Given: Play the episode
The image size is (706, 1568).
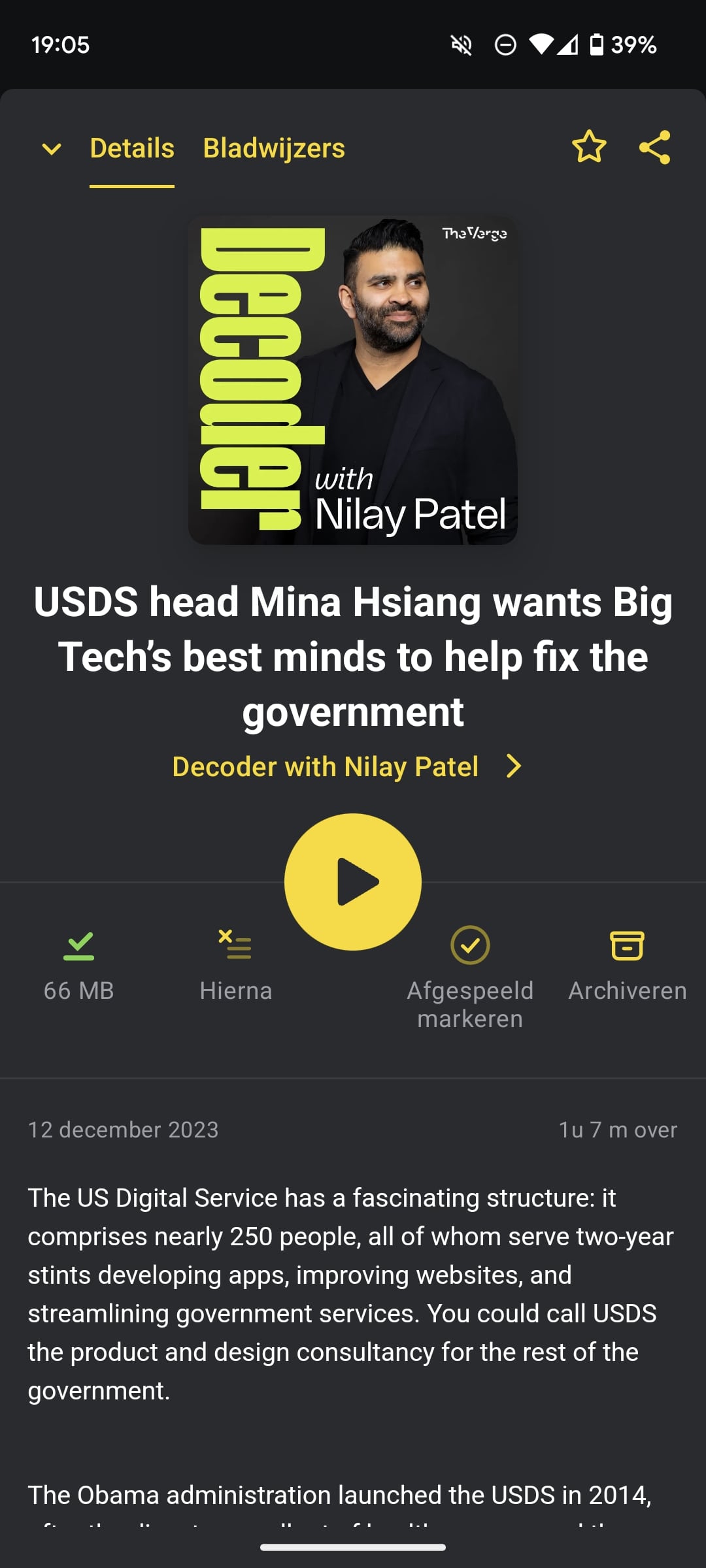Looking at the screenshot, I should (x=353, y=882).
